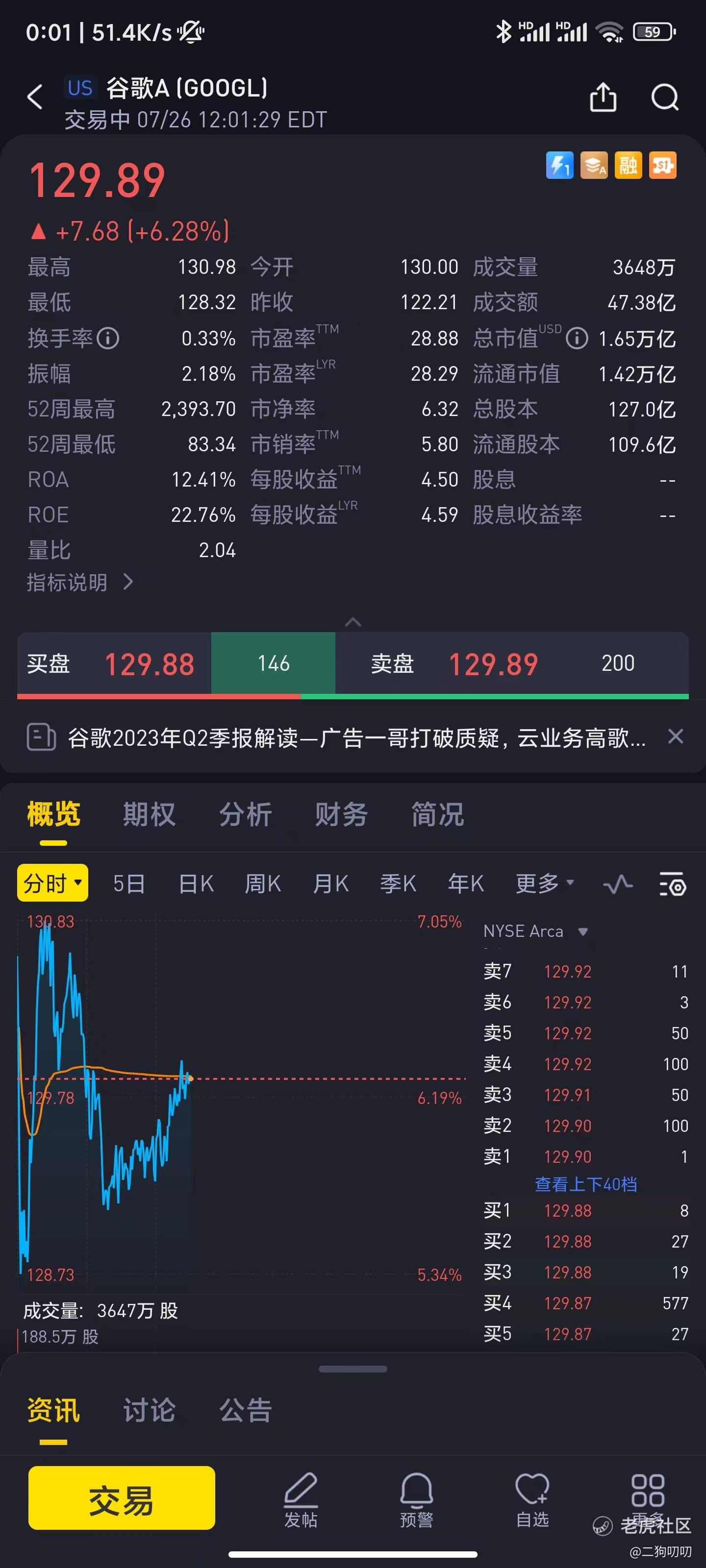
Task: Open the 分时 timeframe dropdown
Action: click(52, 882)
